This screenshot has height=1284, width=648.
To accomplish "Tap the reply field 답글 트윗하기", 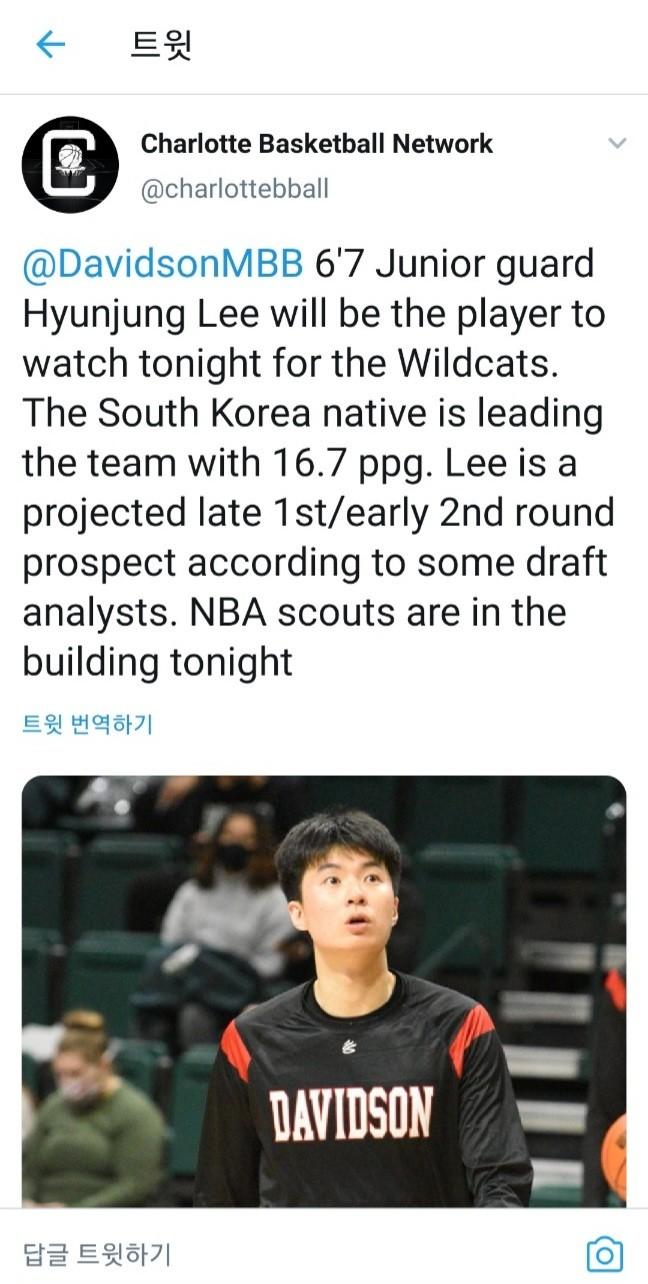I will click(x=97, y=1252).
